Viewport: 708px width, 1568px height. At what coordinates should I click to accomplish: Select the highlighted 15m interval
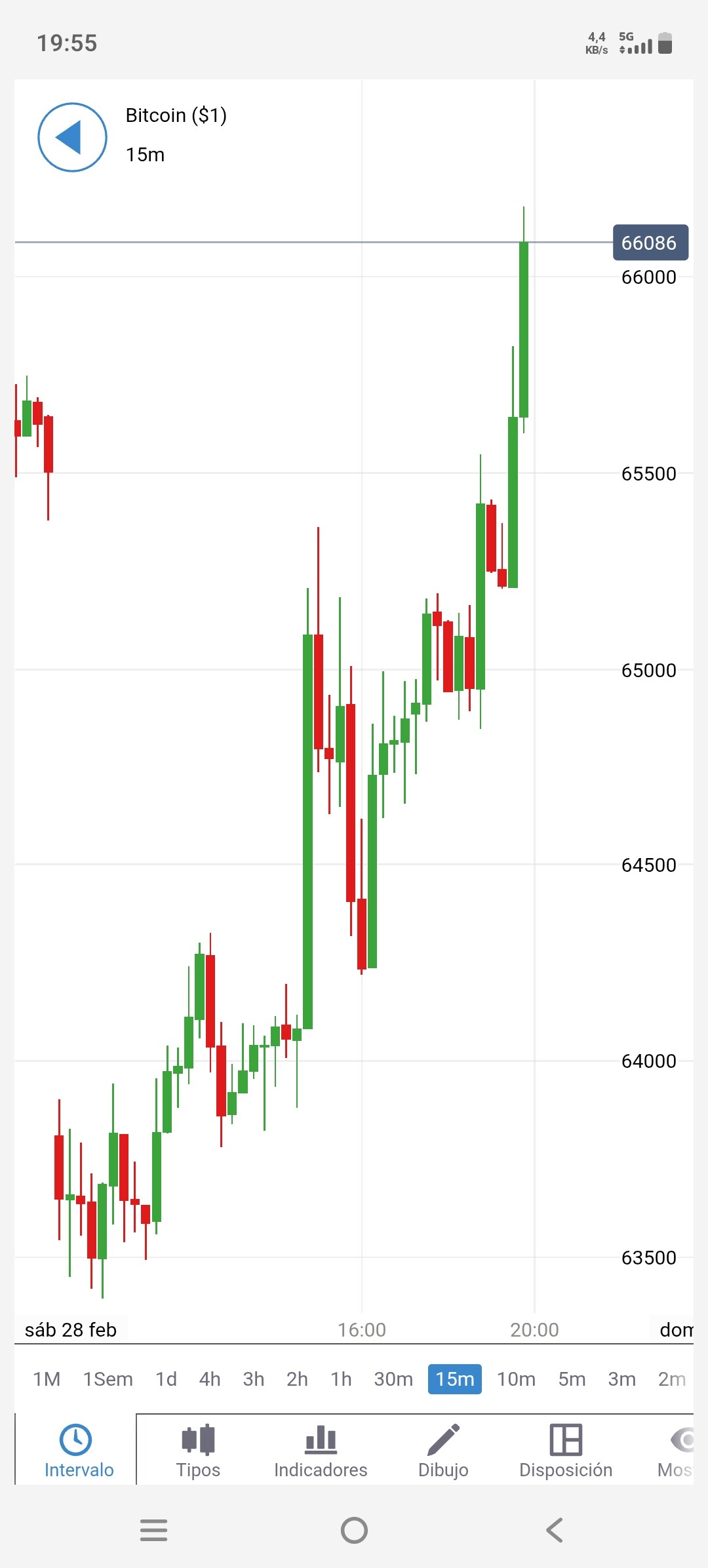click(455, 1379)
